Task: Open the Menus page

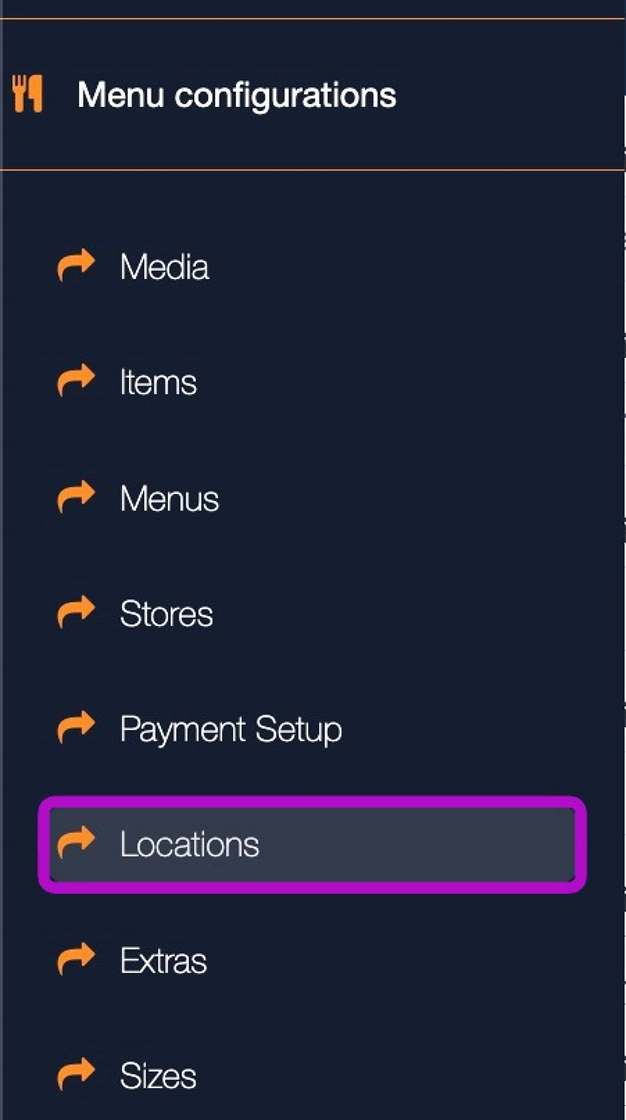Action: [x=169, y=498]
